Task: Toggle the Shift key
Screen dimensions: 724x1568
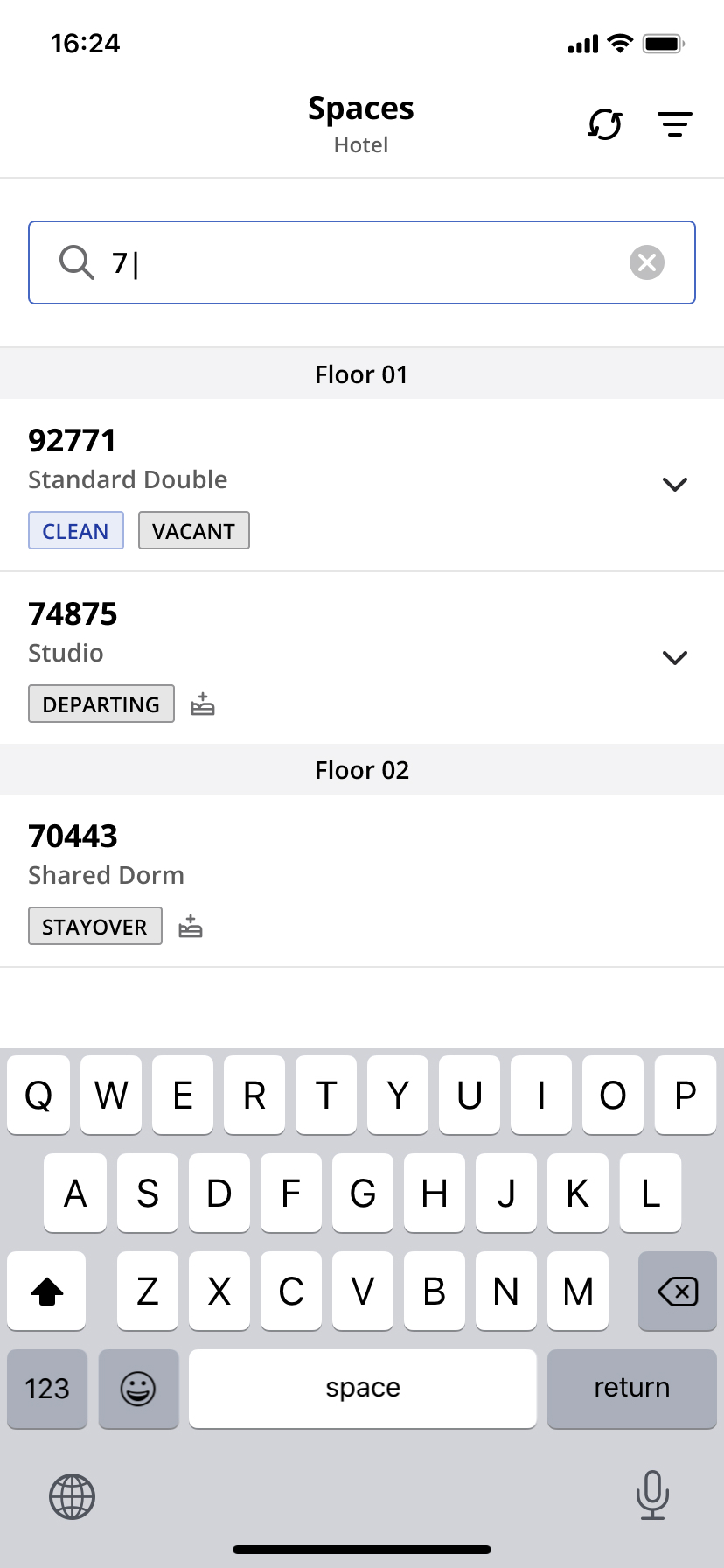Action: click(46, 1291)
